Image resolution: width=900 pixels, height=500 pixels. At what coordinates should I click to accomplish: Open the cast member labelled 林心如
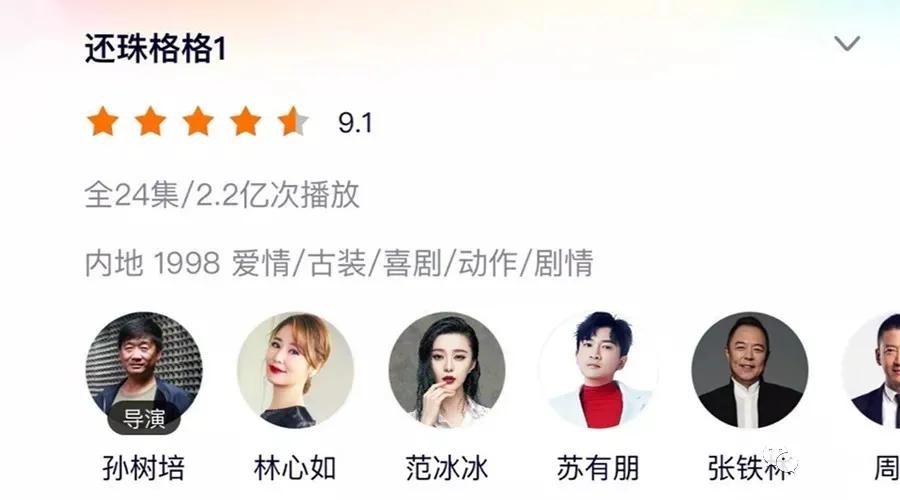coord(295,371)
